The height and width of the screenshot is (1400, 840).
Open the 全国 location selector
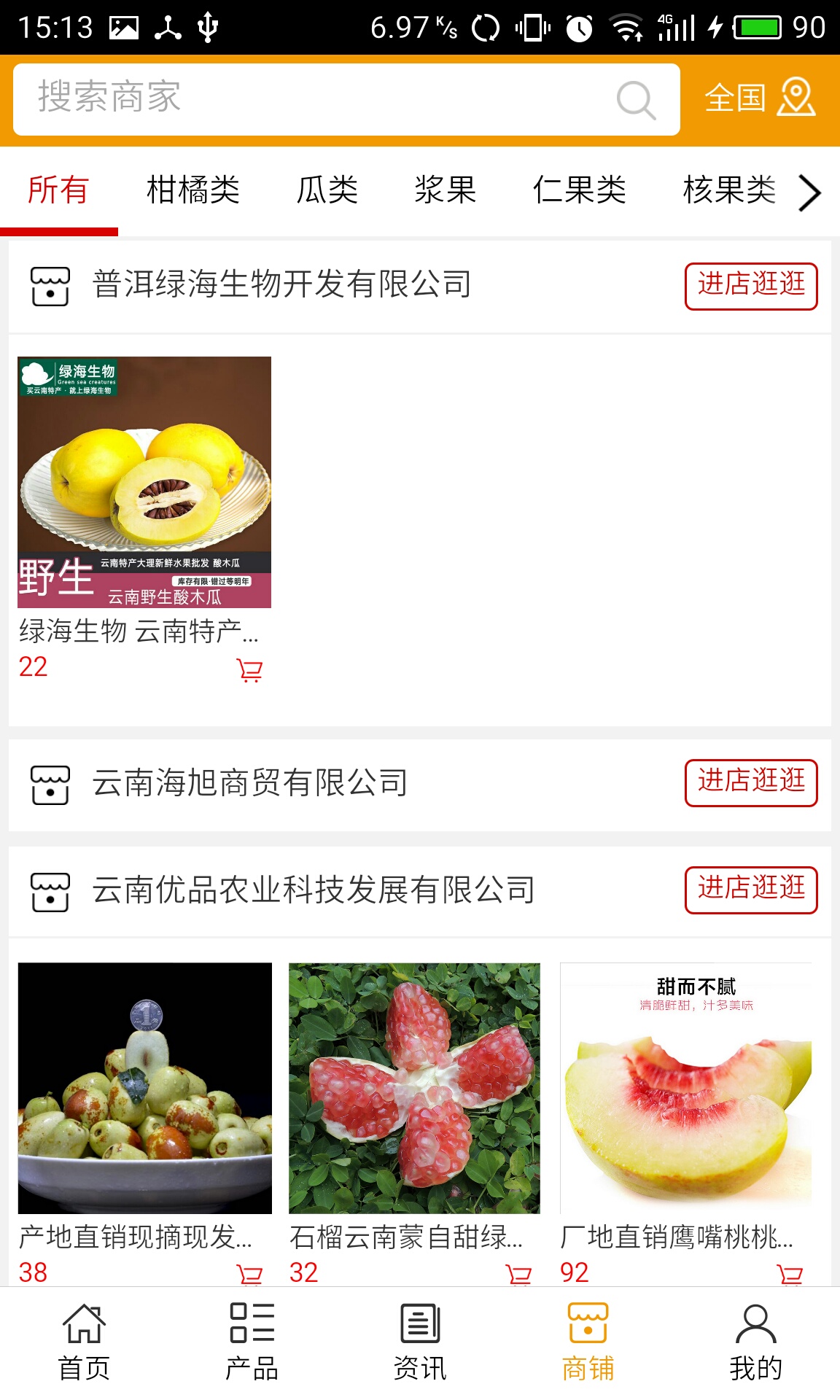pyautogui.click(x=759, y=98)
